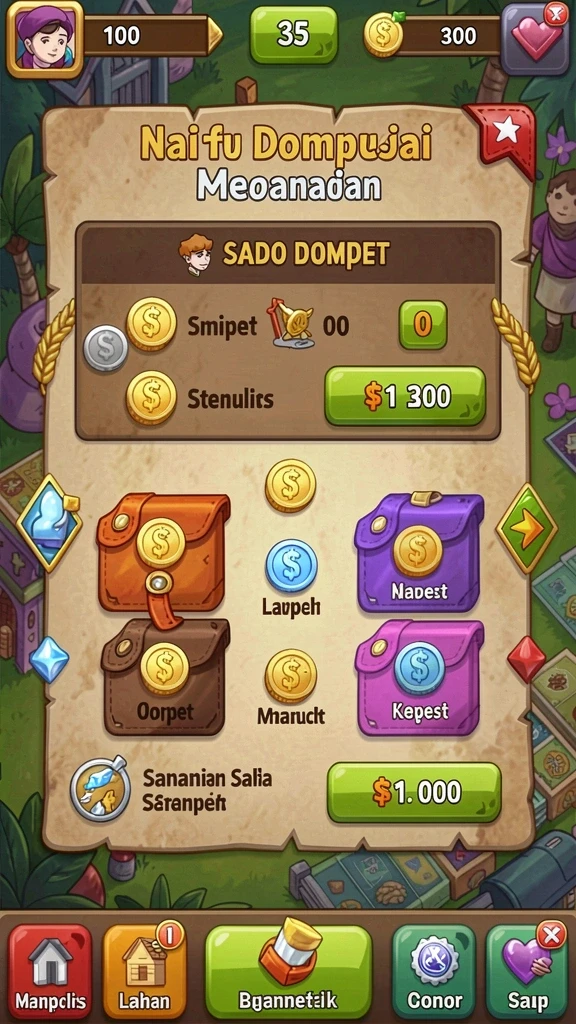Pick the blue Lavpeh coin
The width and height of the screenshot is (576, 1024).
click(291, 566)
